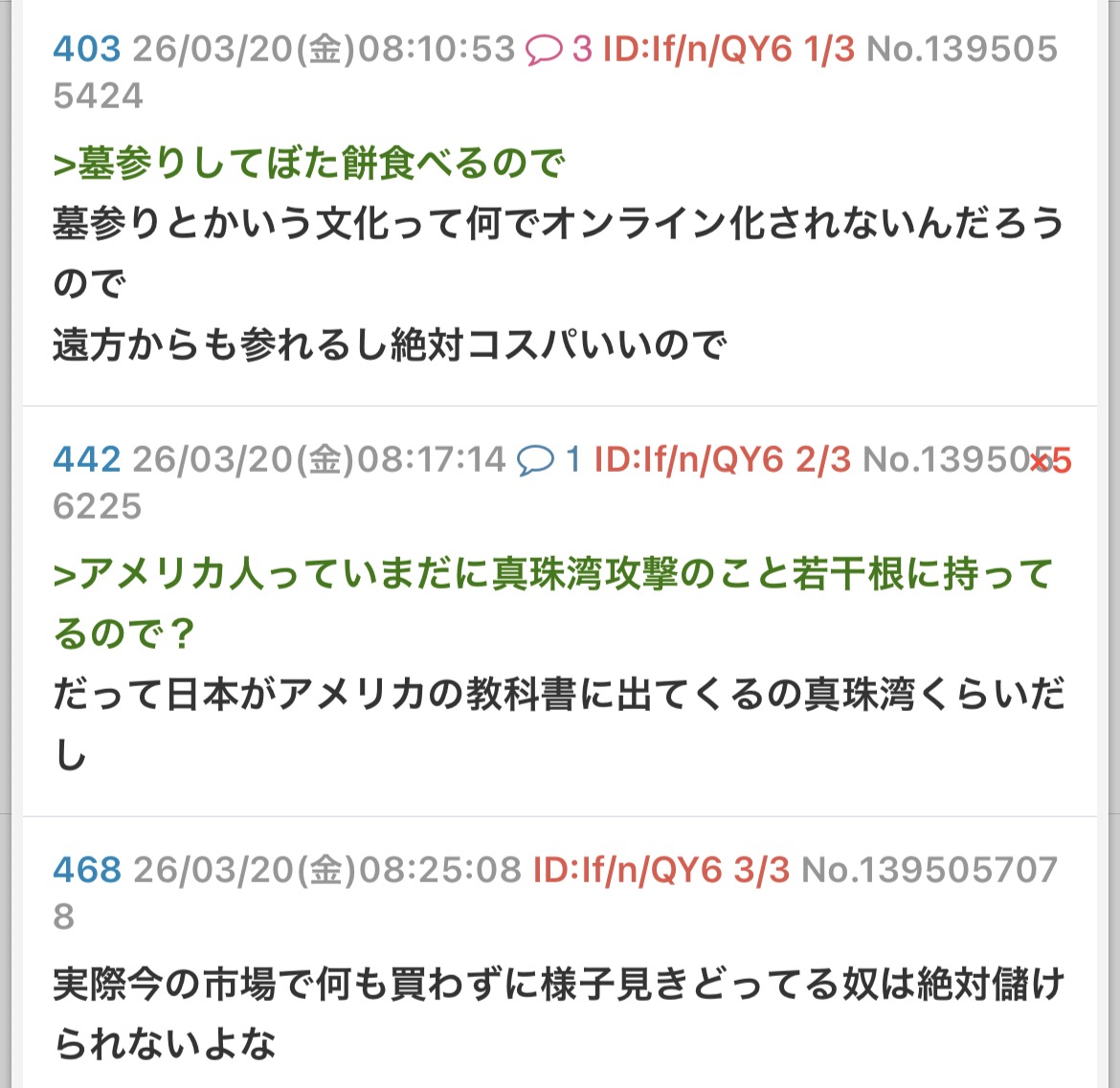The height and width of the screenshot is (1088, 1120).
Task: Open the quote about ぼた餅 in post 403
Action: [308, 165]
